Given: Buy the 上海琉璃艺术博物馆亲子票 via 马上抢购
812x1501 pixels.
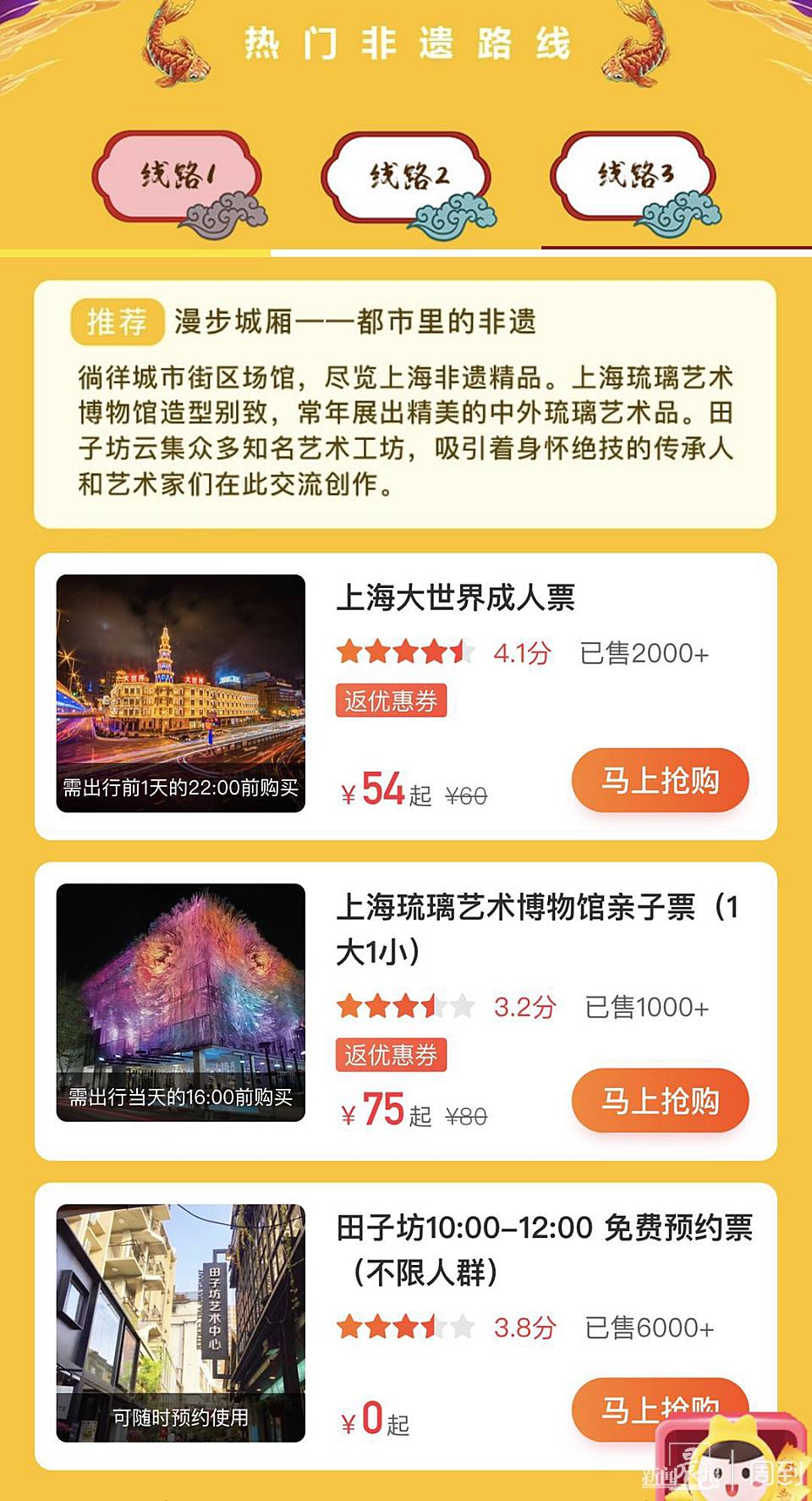Looking at the screenshot, I should [660, 1101].
